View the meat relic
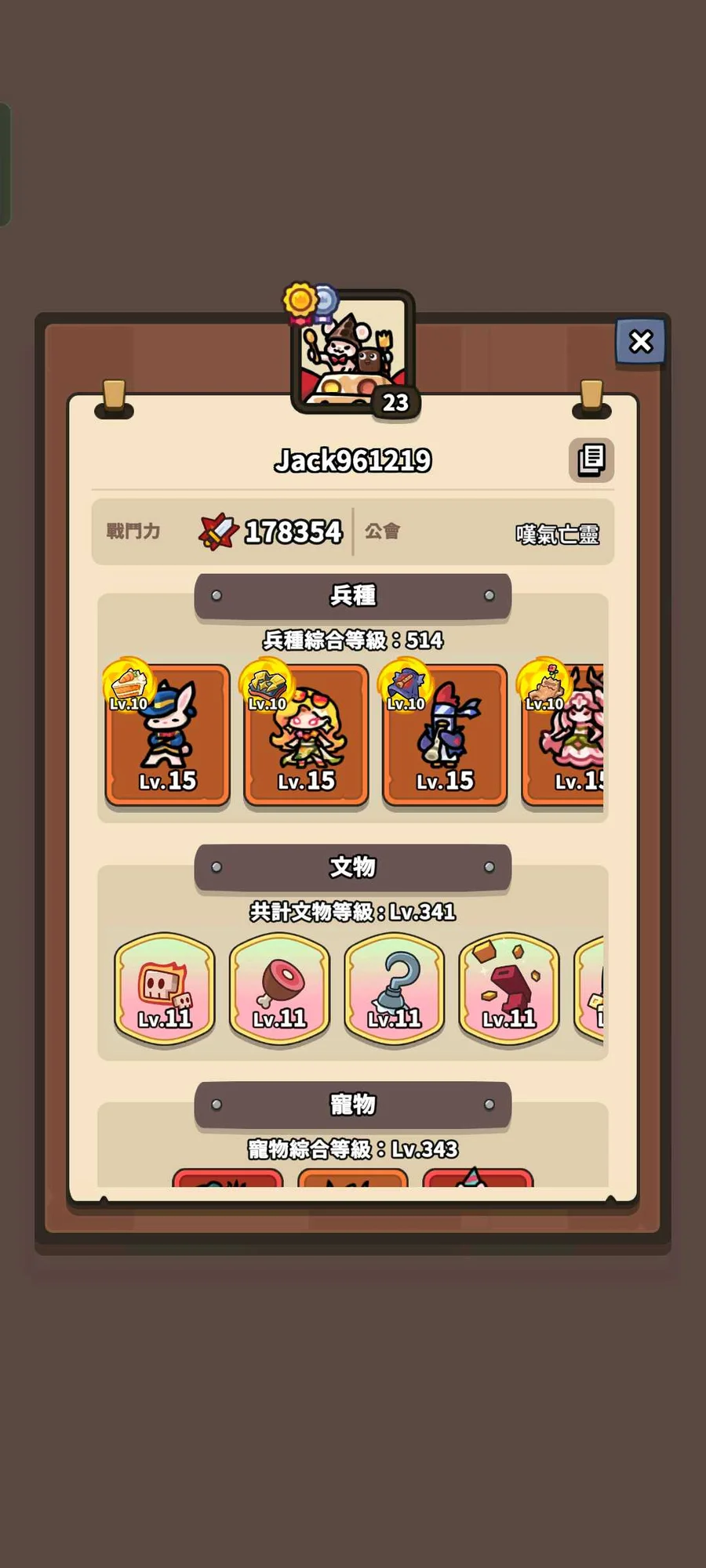 coord(279,988)
